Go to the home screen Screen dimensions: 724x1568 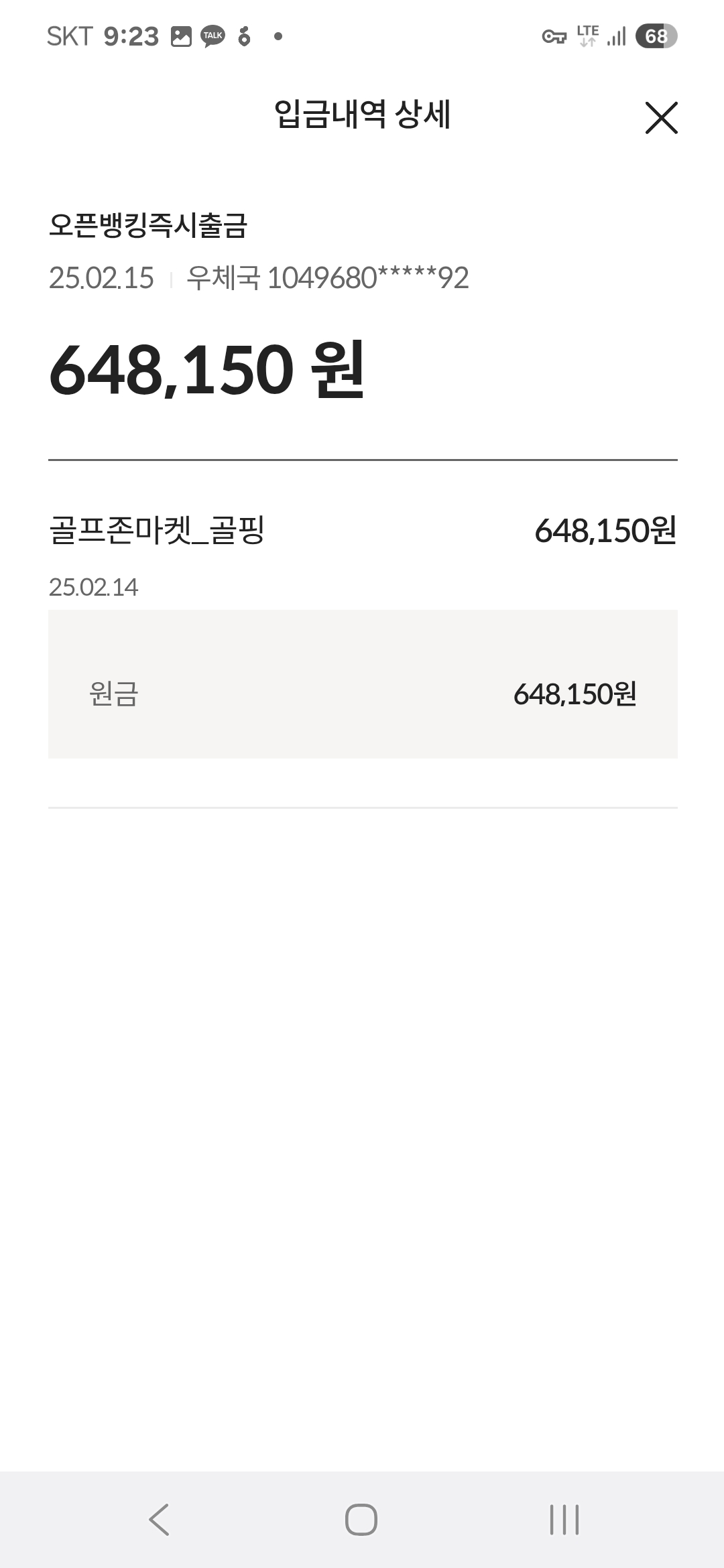pyautogui.click(x=361, y=1519)
